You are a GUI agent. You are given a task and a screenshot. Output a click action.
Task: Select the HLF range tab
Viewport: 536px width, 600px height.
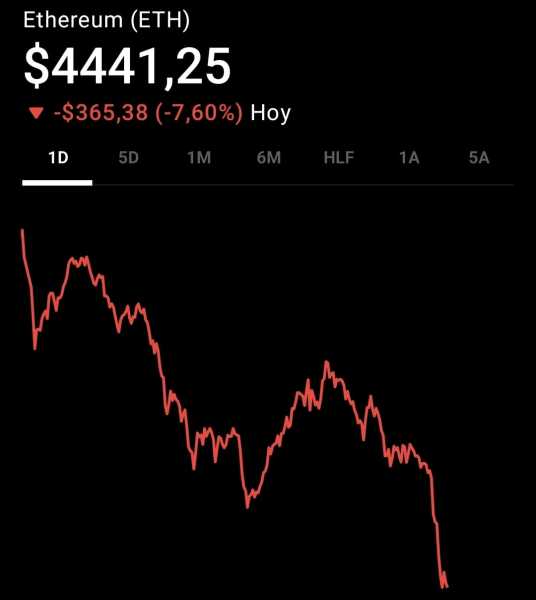pyautogui.click(x=339, y=158)
